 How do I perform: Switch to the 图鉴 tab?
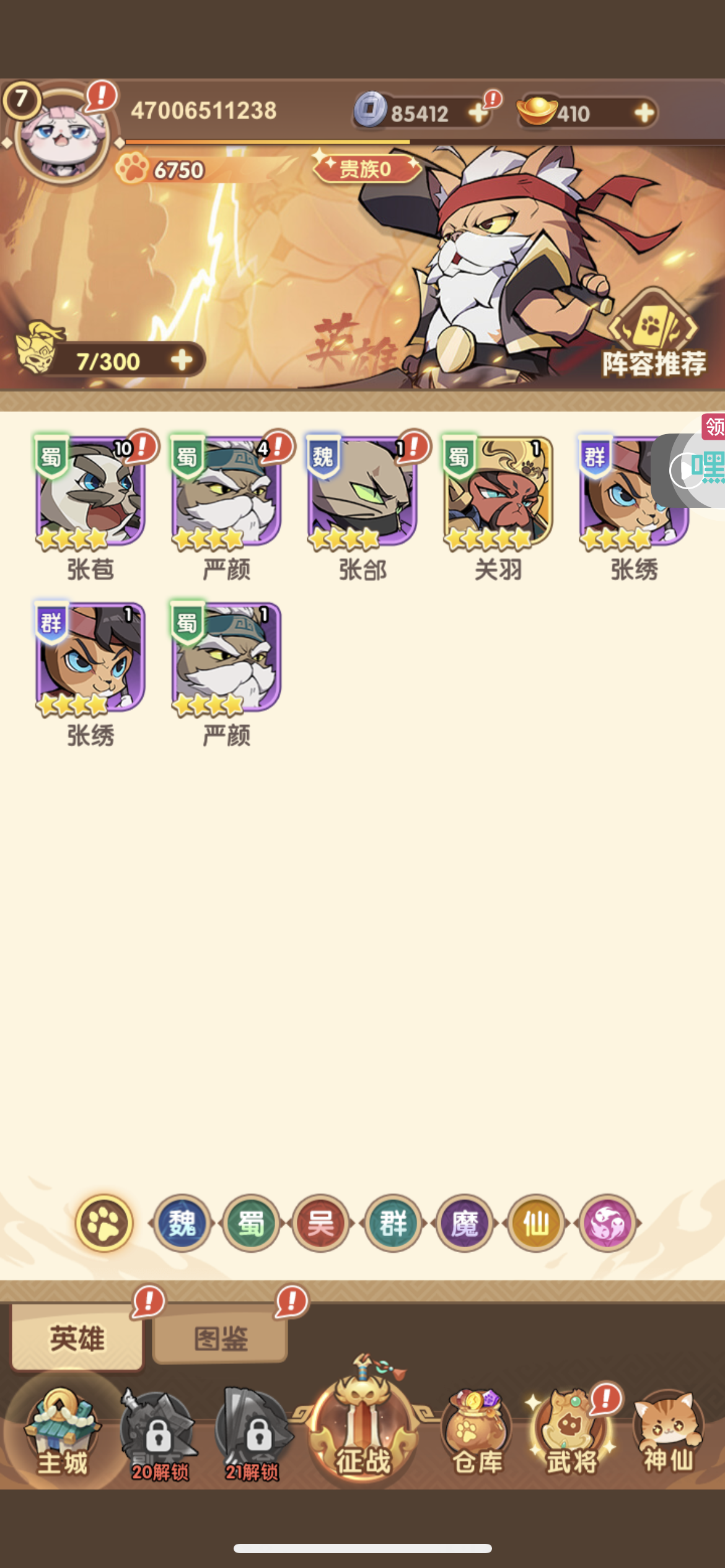pos(221,1338)
